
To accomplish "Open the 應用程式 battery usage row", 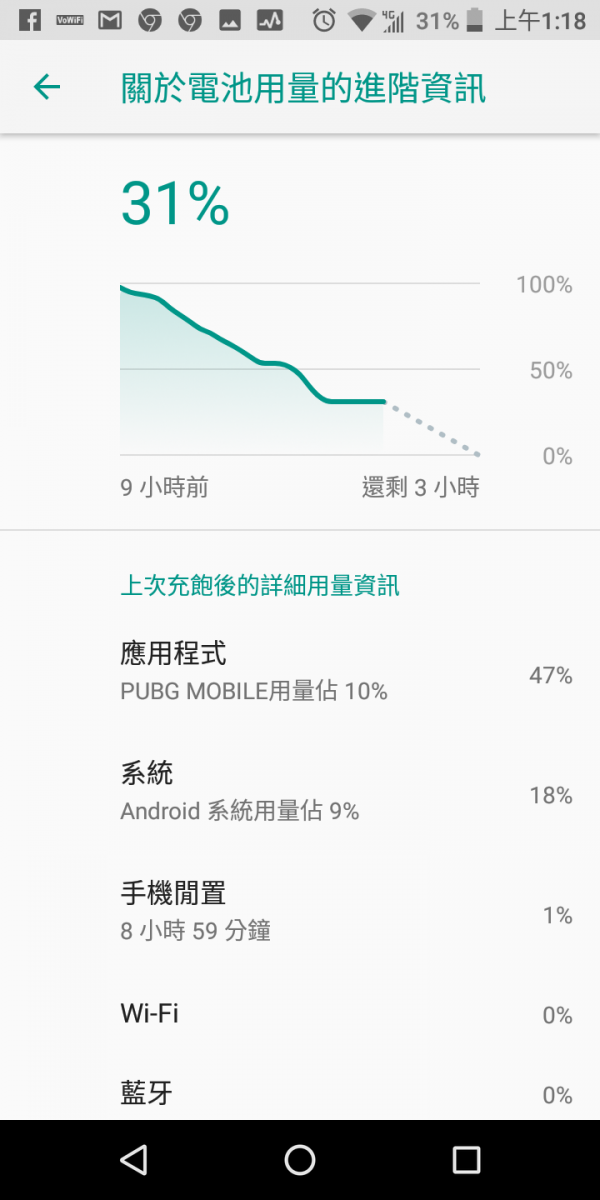I will coord(300,673).
